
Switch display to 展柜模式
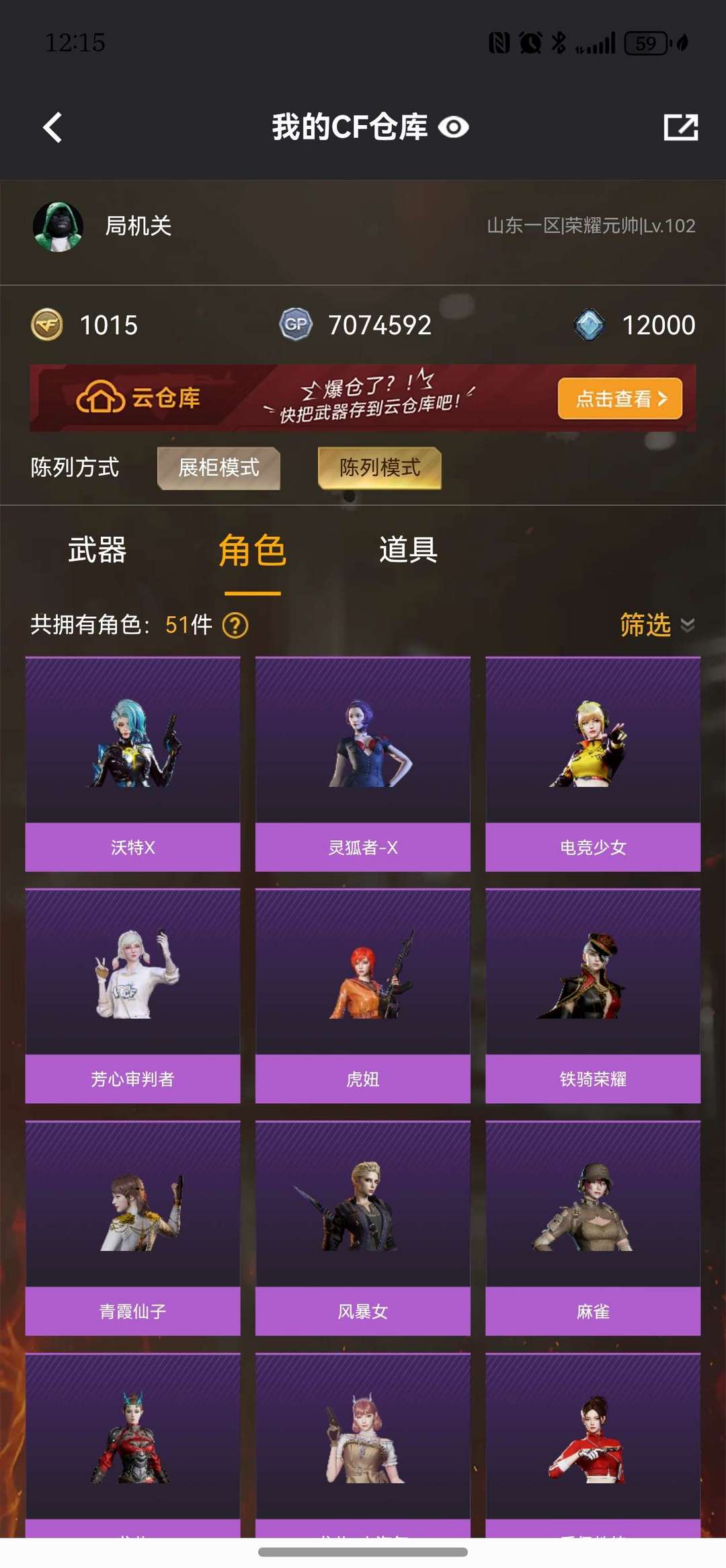pyautogui.click(x=218, y=467)
